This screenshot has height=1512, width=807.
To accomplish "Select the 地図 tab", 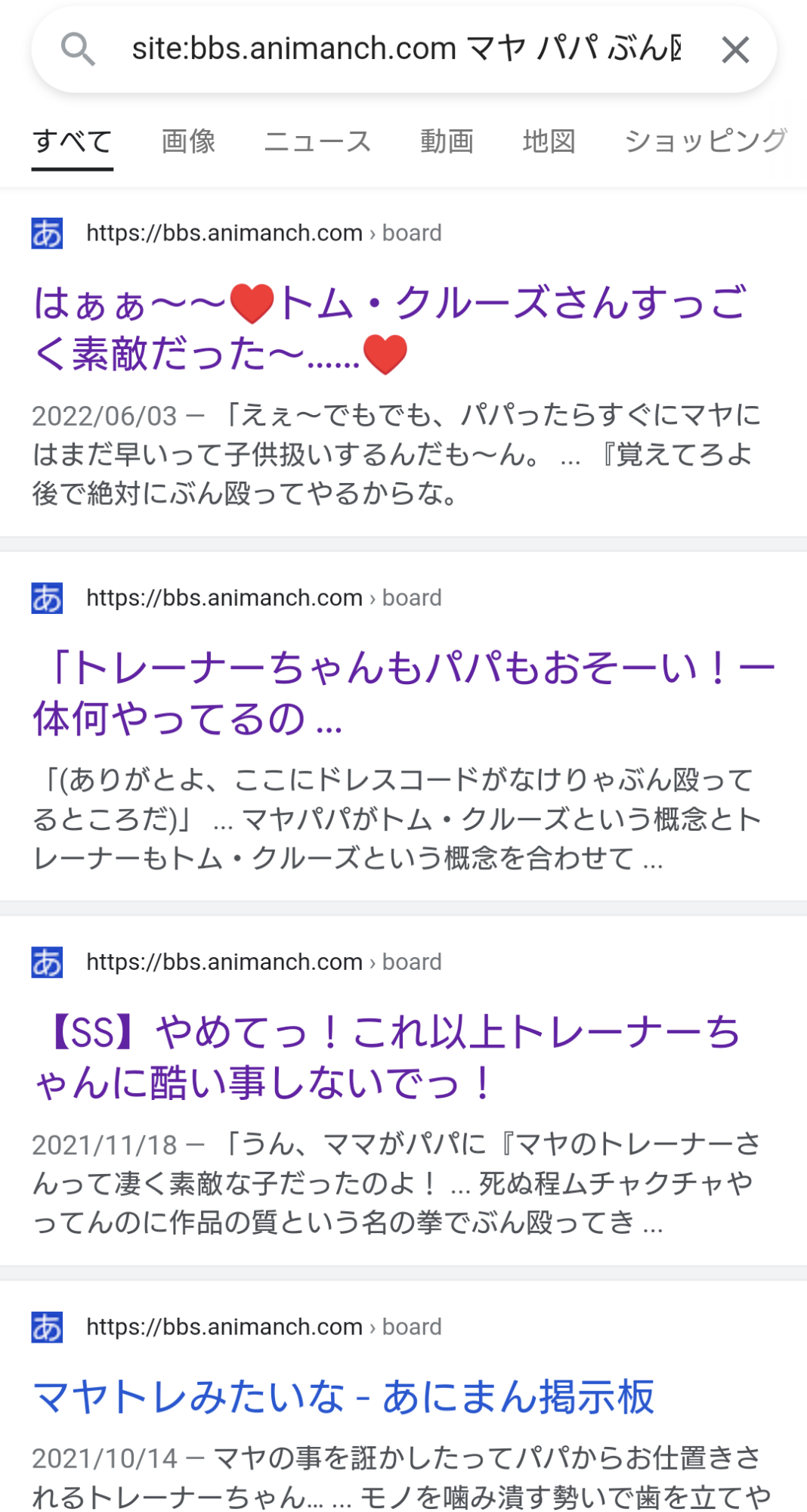I will coord(549,141).
